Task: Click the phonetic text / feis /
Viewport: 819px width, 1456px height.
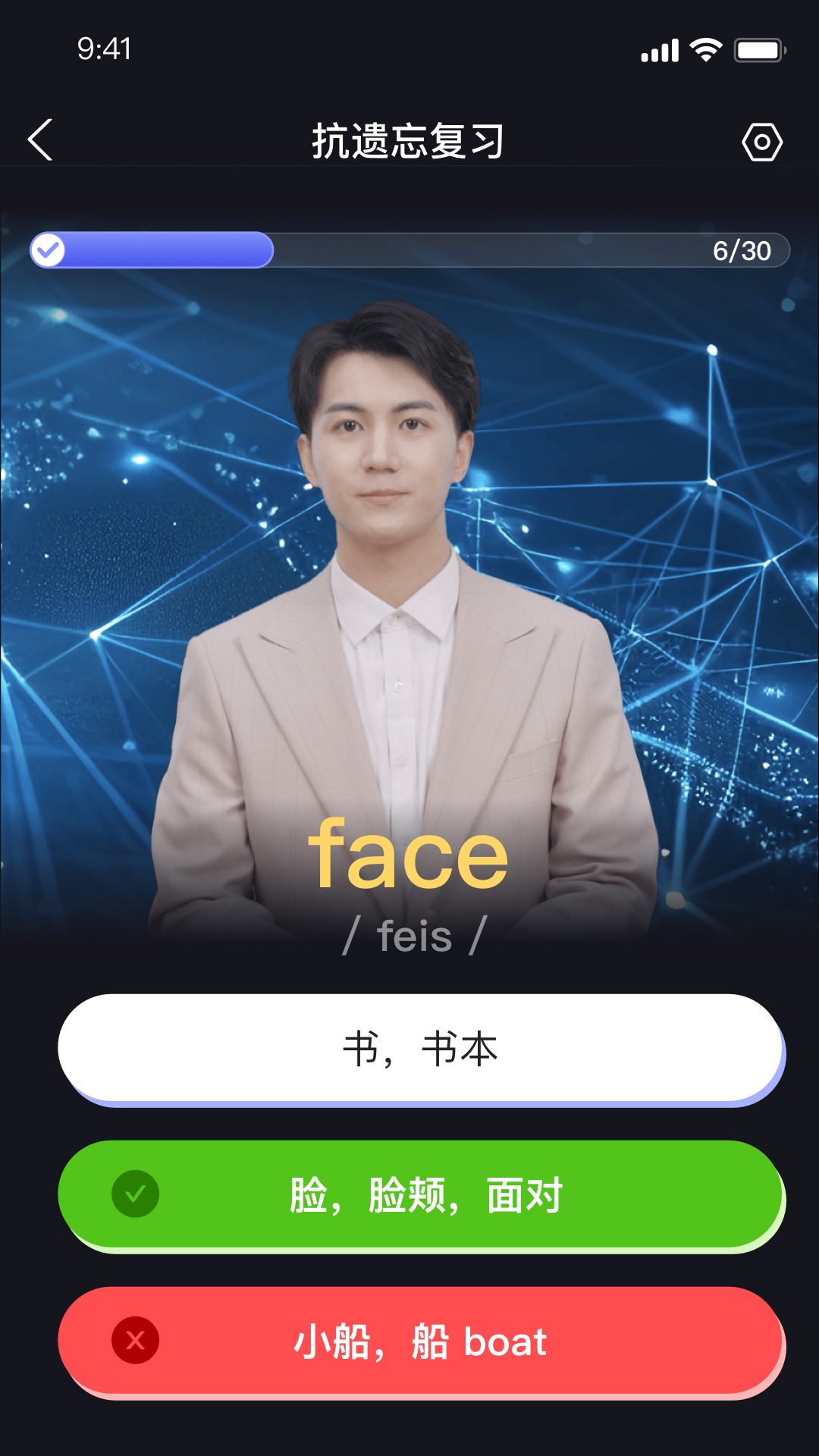Action: [x=413, y=937]
